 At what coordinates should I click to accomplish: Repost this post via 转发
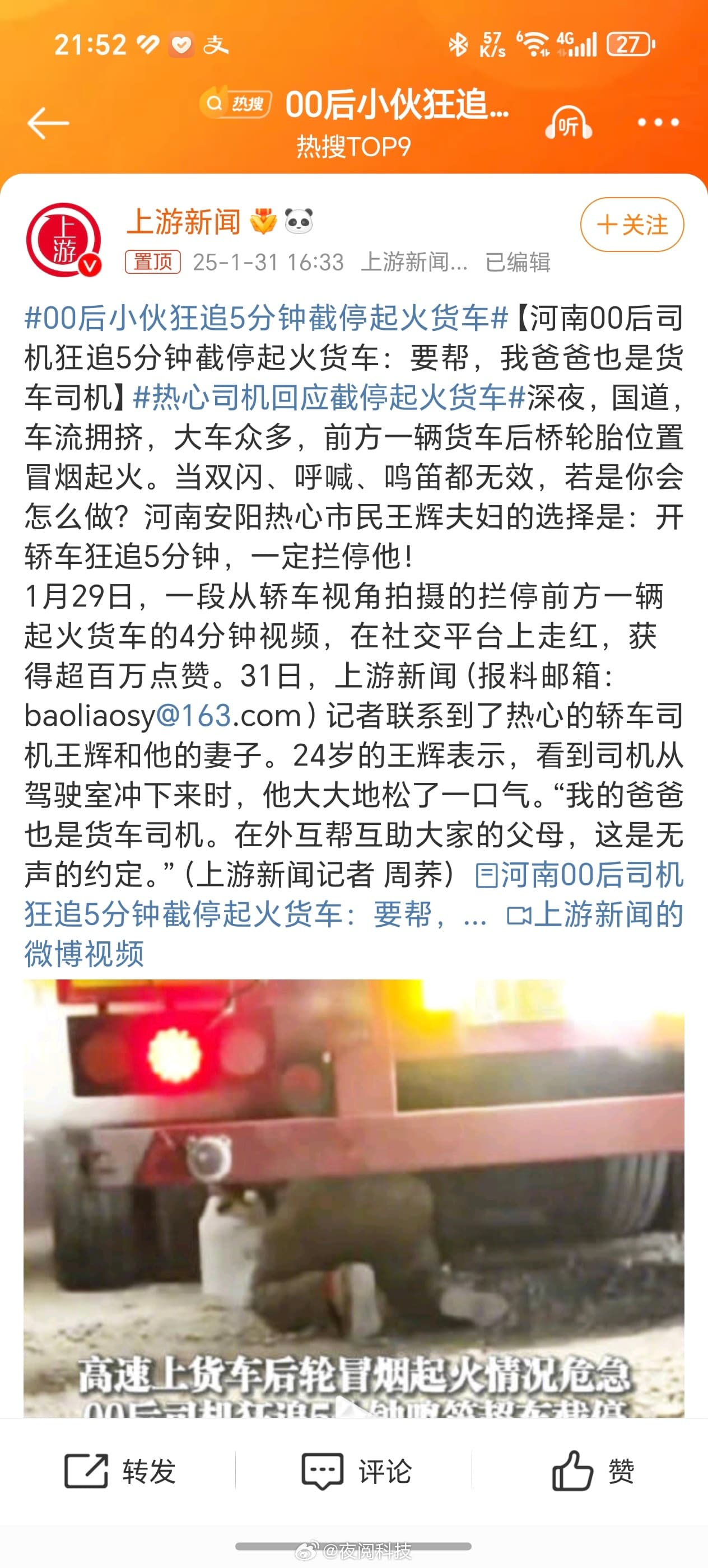[120, 1472]
